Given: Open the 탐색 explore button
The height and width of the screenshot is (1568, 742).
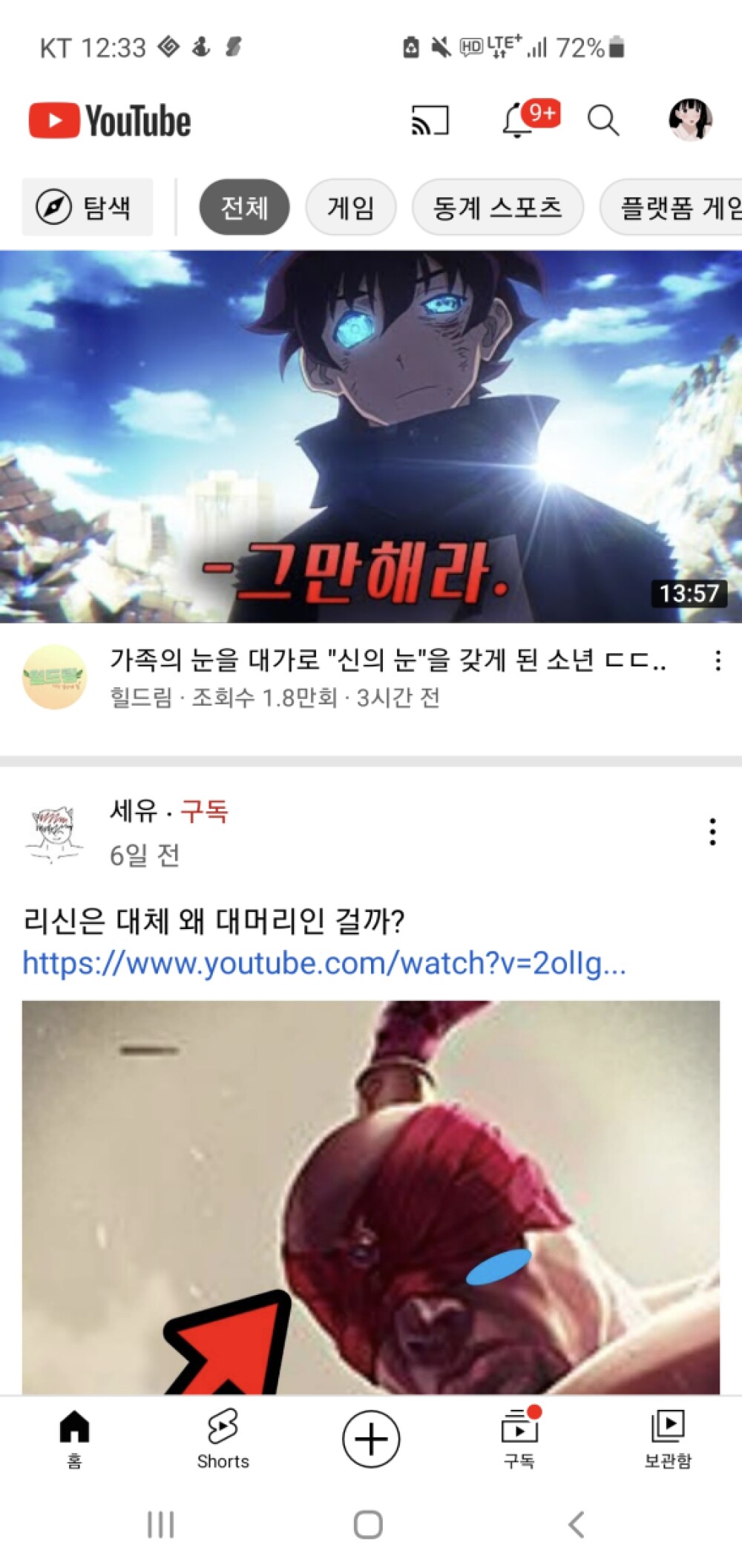Looking at the screenshot, I should [88, 207].
